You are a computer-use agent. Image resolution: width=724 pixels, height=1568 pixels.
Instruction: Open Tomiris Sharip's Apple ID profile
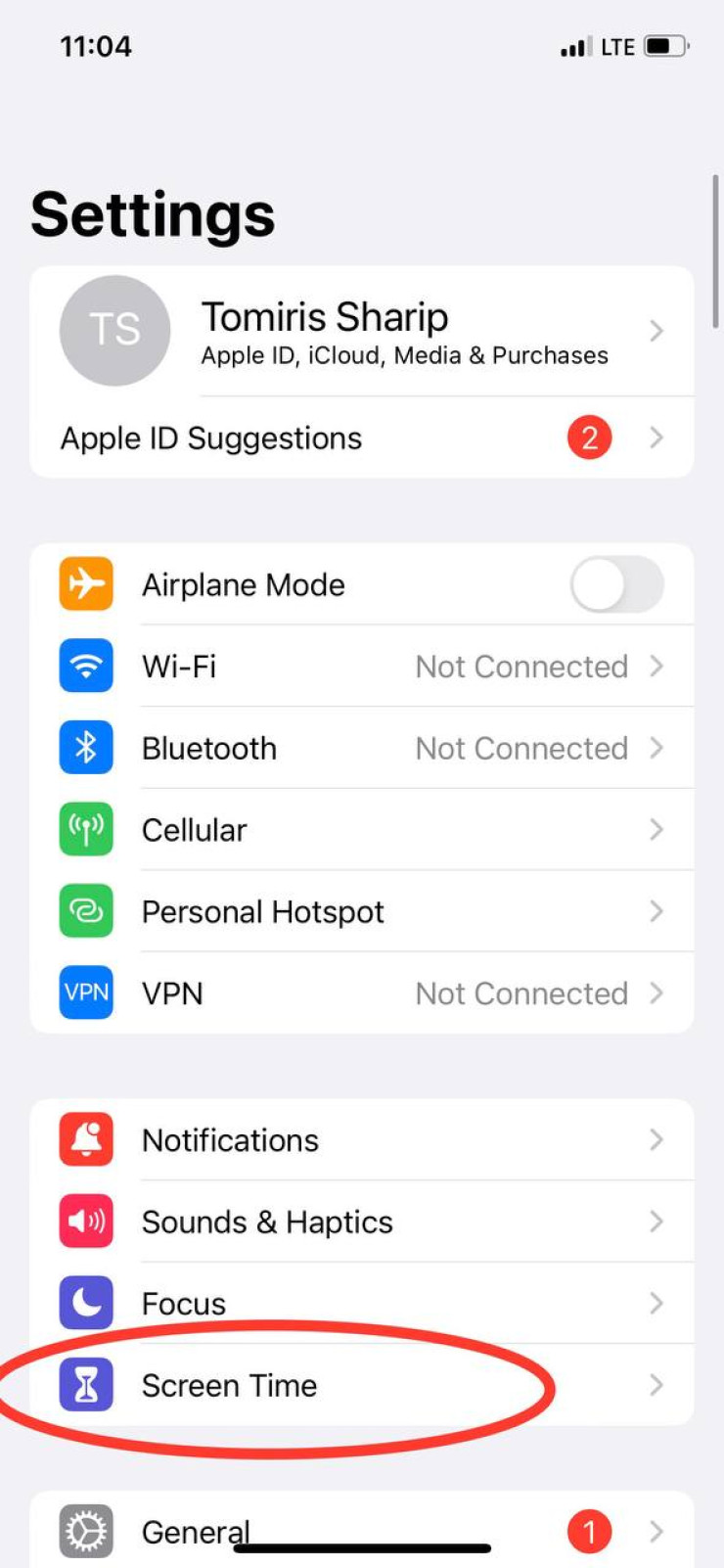tap(360, 331)
